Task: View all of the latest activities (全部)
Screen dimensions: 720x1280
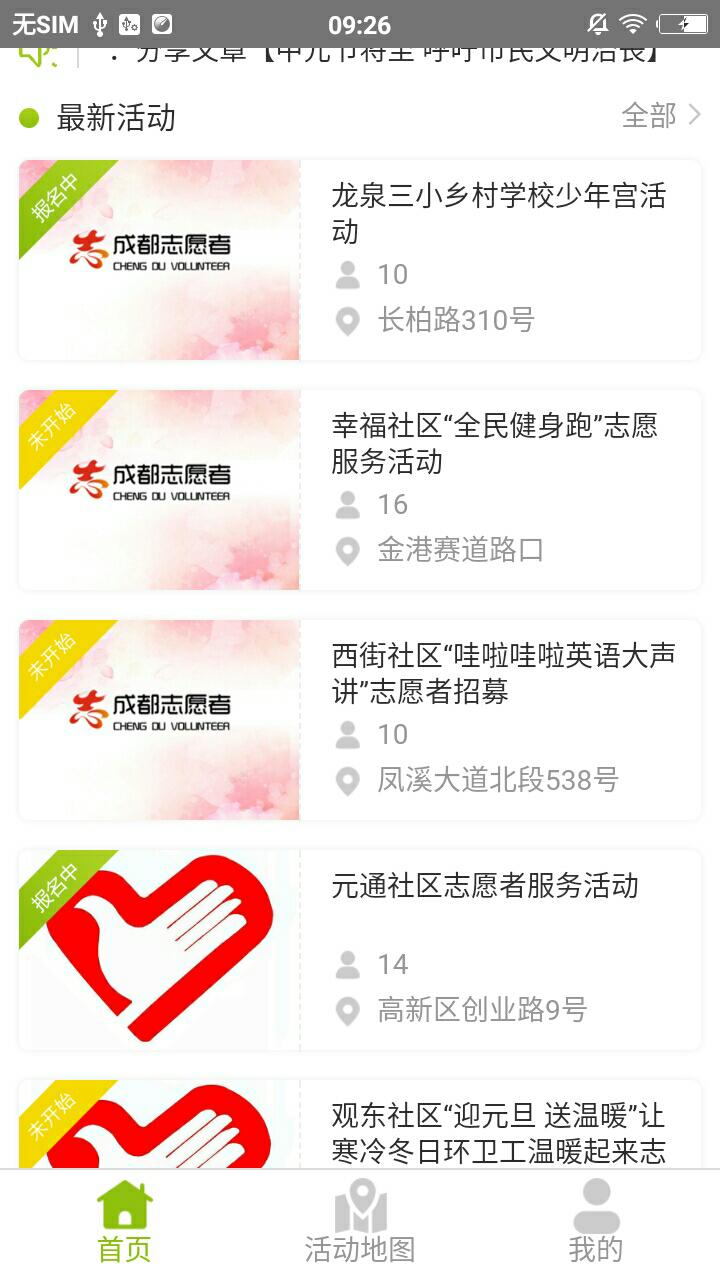Action: [660, 116]
